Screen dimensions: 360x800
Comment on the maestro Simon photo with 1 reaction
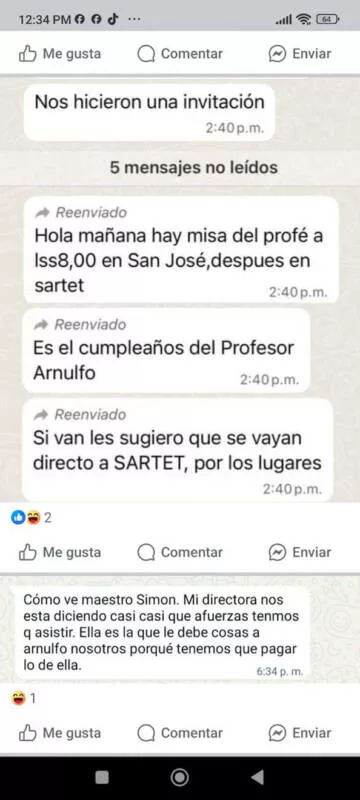pos(180,733)
